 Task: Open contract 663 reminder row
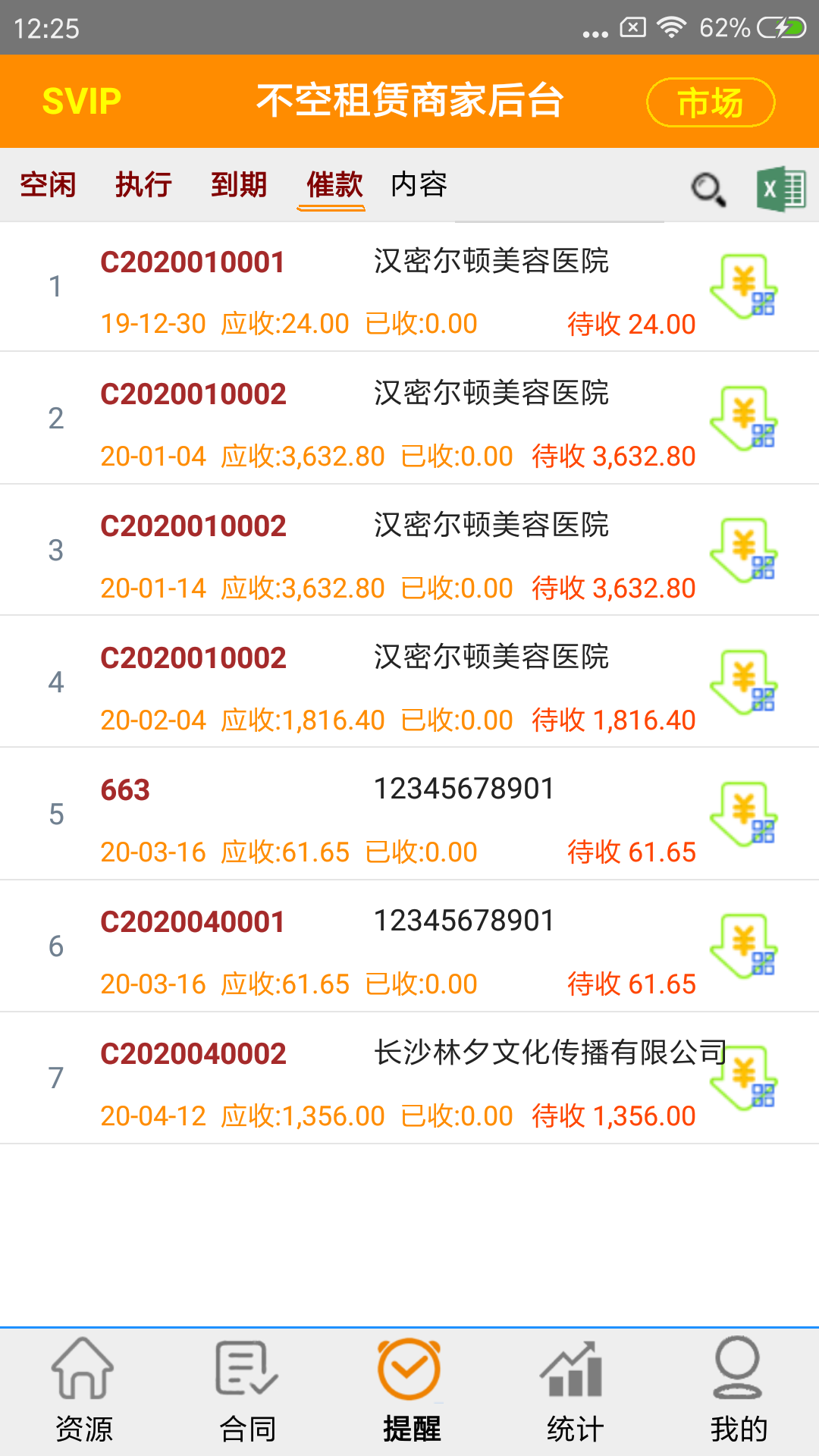click(x=379, y=814)
